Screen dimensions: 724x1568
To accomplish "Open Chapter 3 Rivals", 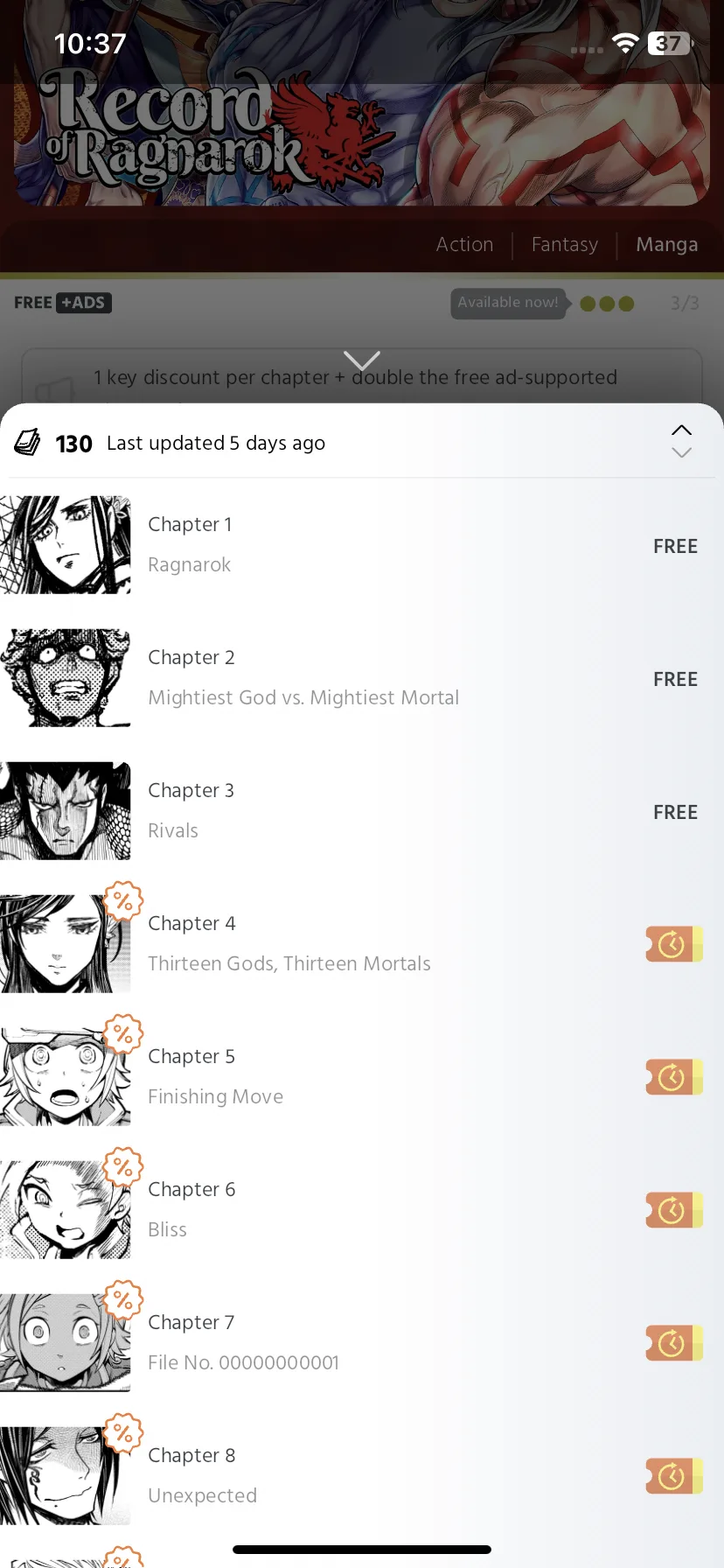I will tap(362, 811).
